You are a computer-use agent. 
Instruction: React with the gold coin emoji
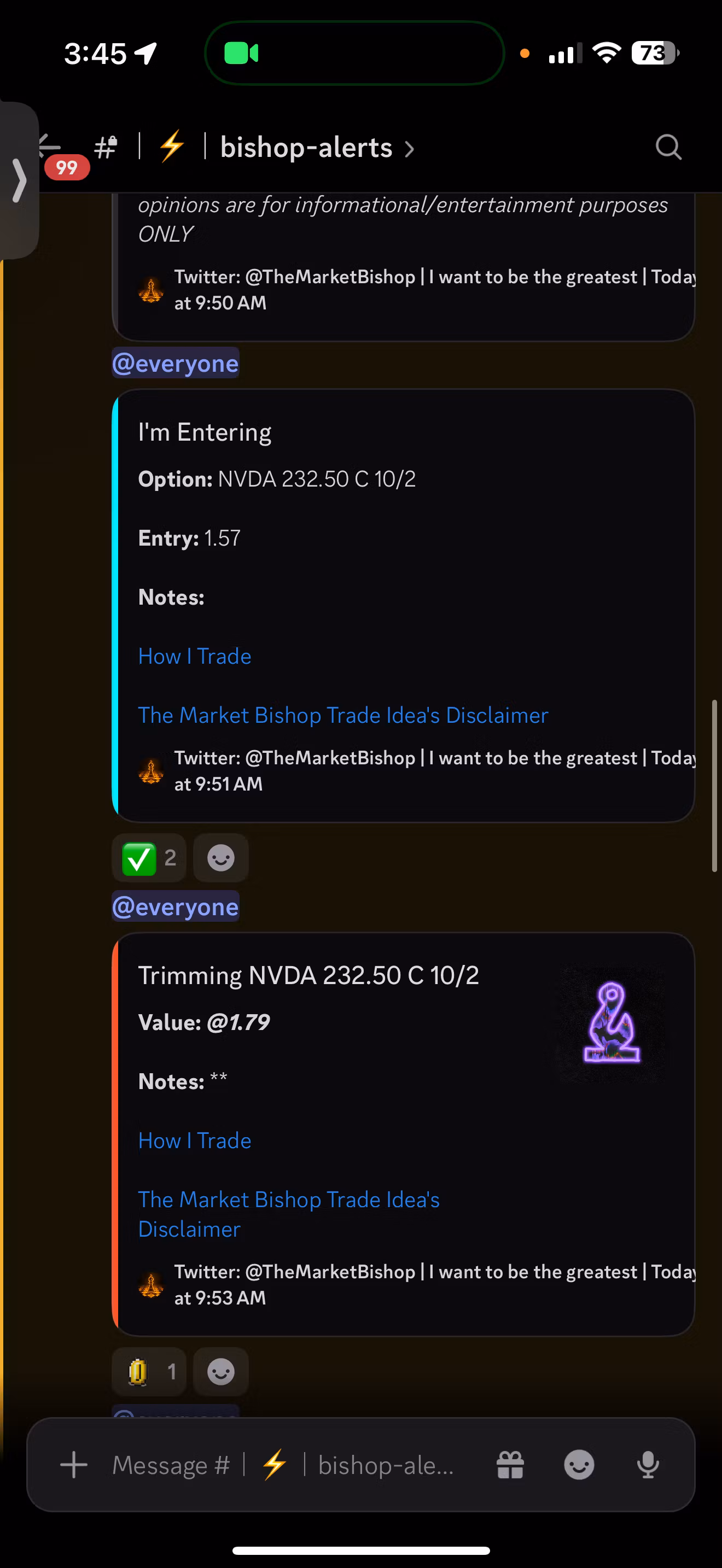[149, 1371]
